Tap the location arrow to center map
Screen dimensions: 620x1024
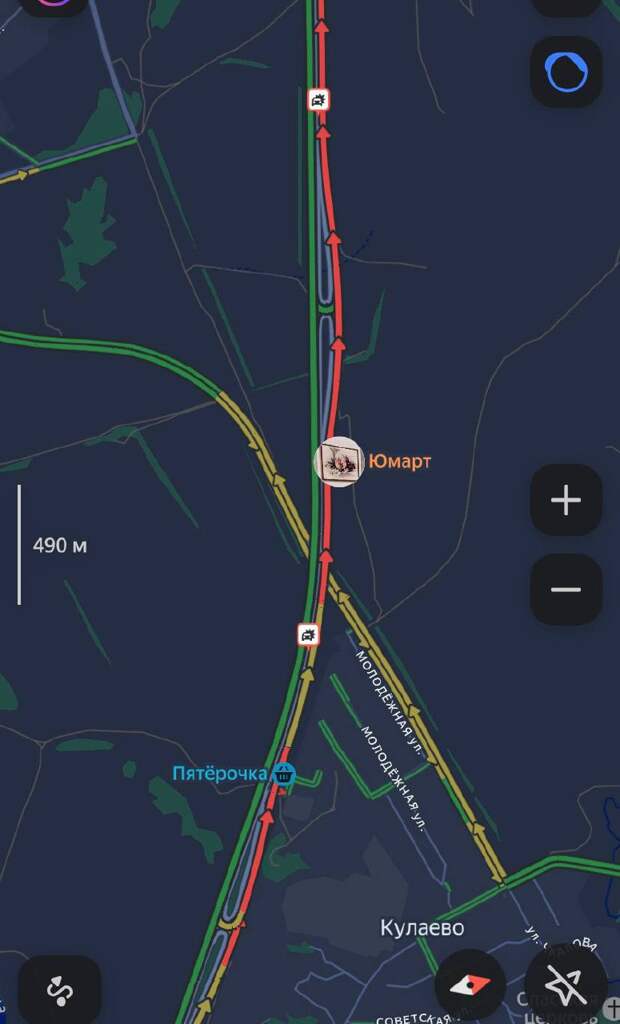[565, 985]
